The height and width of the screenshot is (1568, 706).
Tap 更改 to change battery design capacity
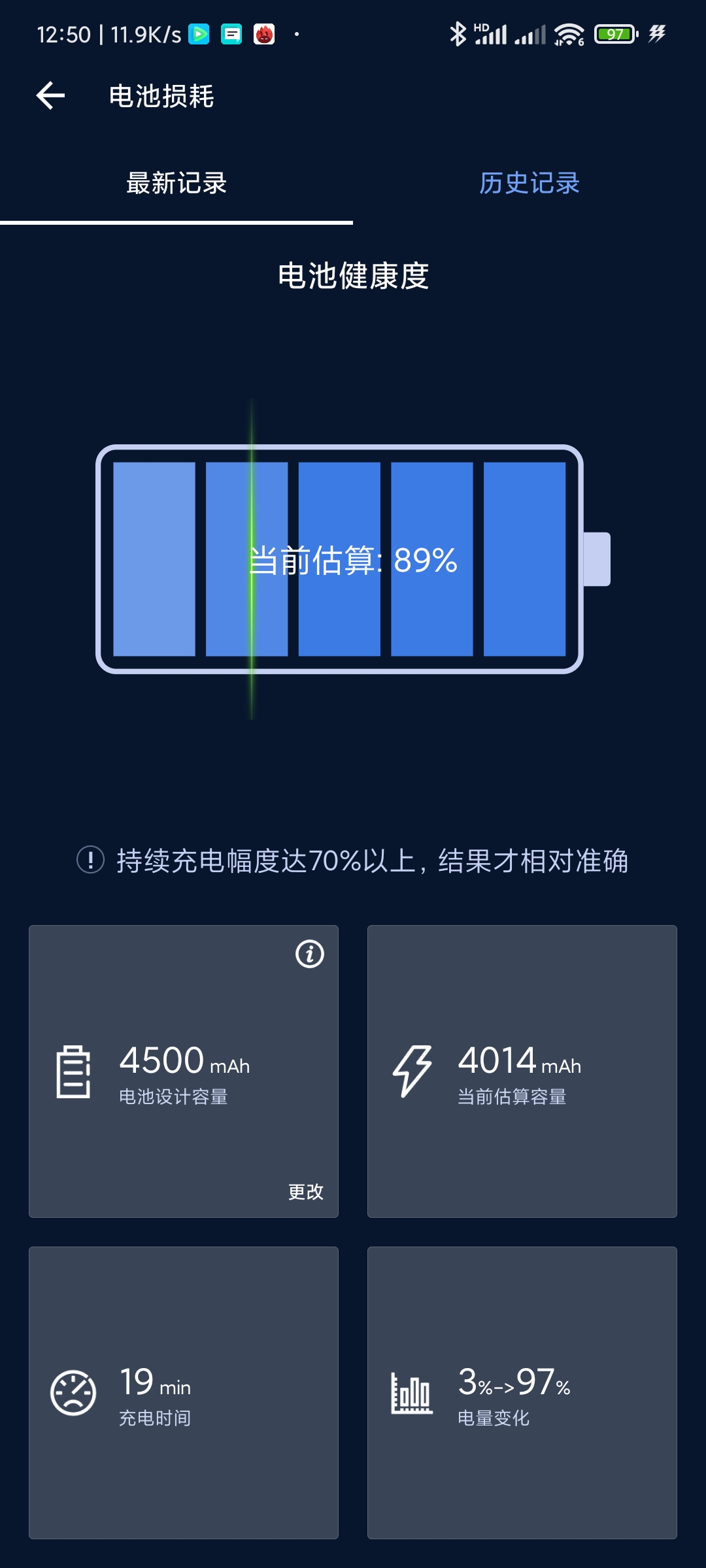point(306,1192)
